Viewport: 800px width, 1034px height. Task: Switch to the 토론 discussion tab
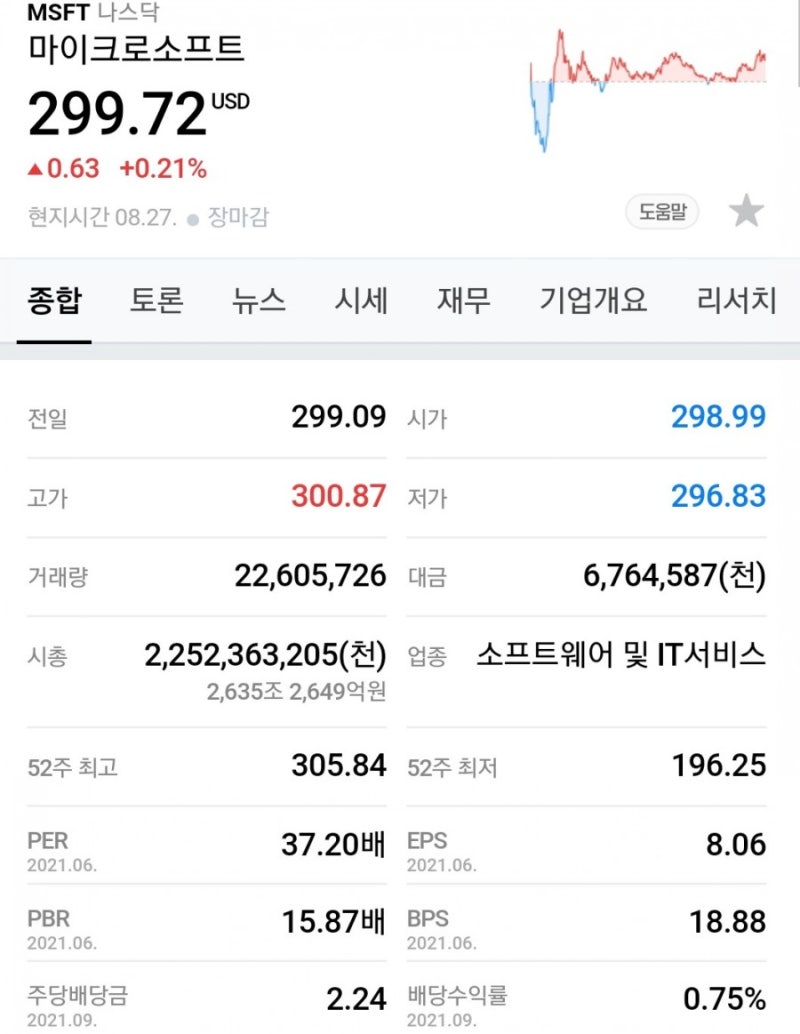[x=158, y=300]
